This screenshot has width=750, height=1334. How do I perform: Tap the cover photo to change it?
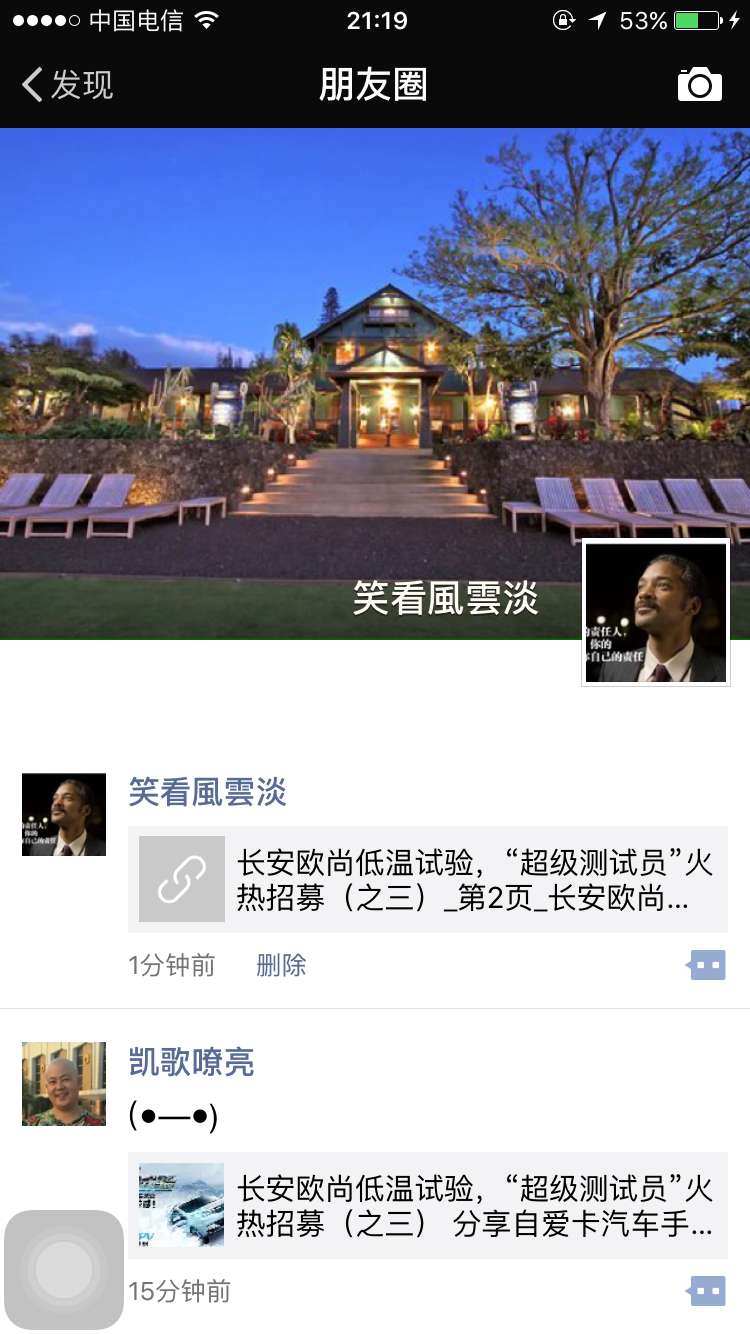click(x=300, y=350)
